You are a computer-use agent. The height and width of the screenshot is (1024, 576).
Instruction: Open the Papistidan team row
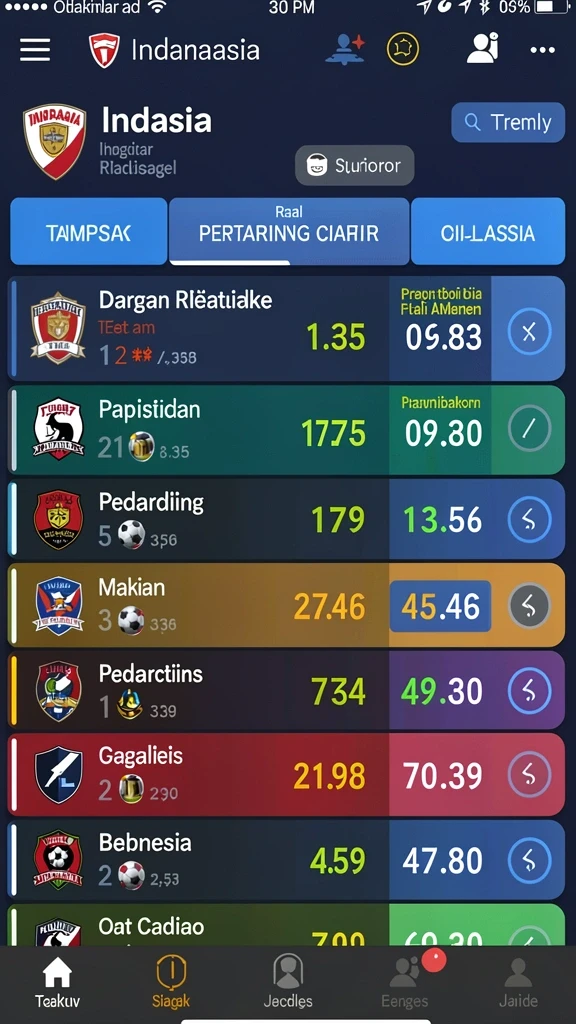(x=286, y=430)
